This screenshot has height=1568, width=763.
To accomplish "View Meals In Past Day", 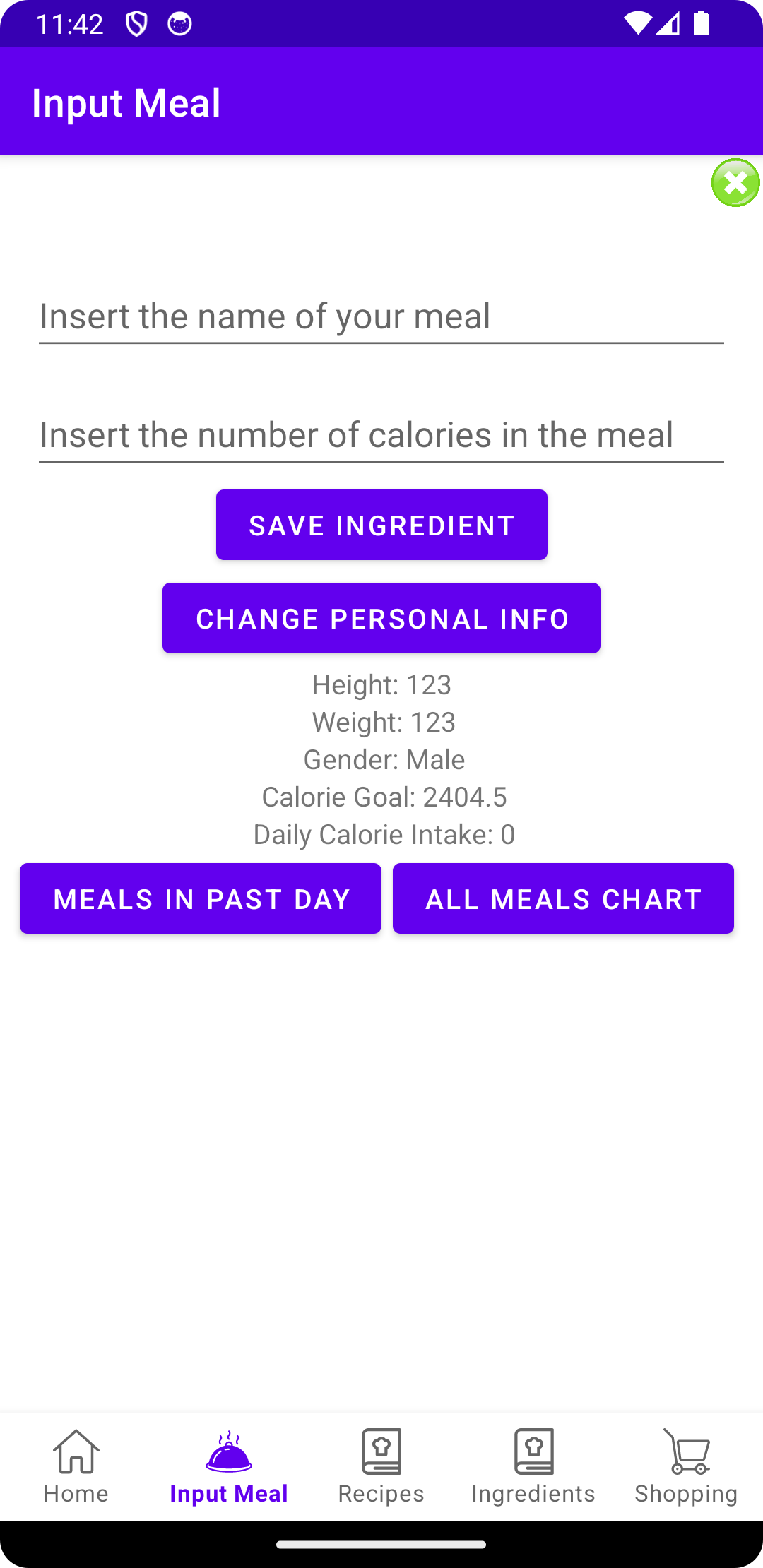I will pyautogui.click(x=201, y=898).
